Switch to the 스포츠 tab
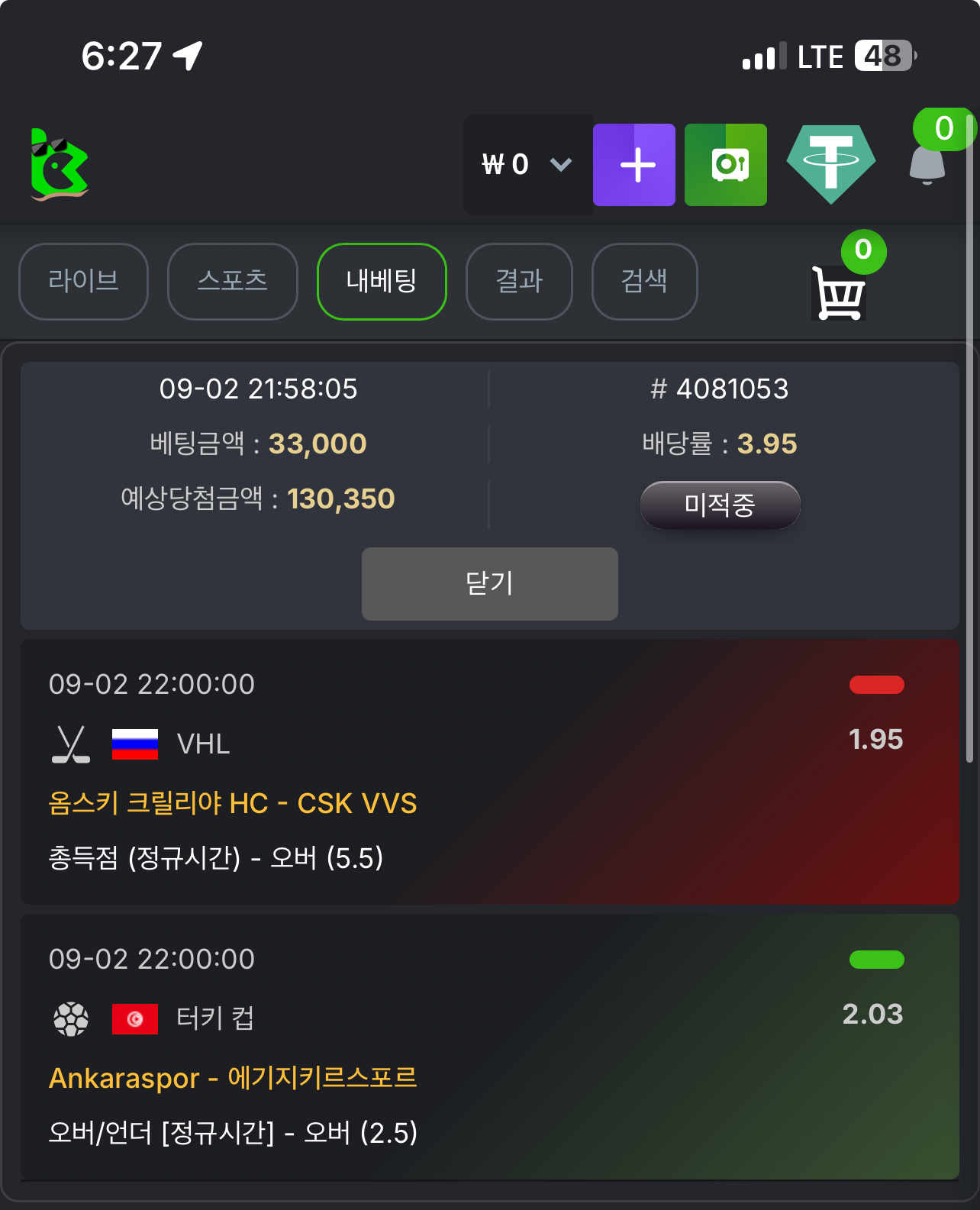The width and height of the screenshot is (980, 1210). (x=232, y=281)
